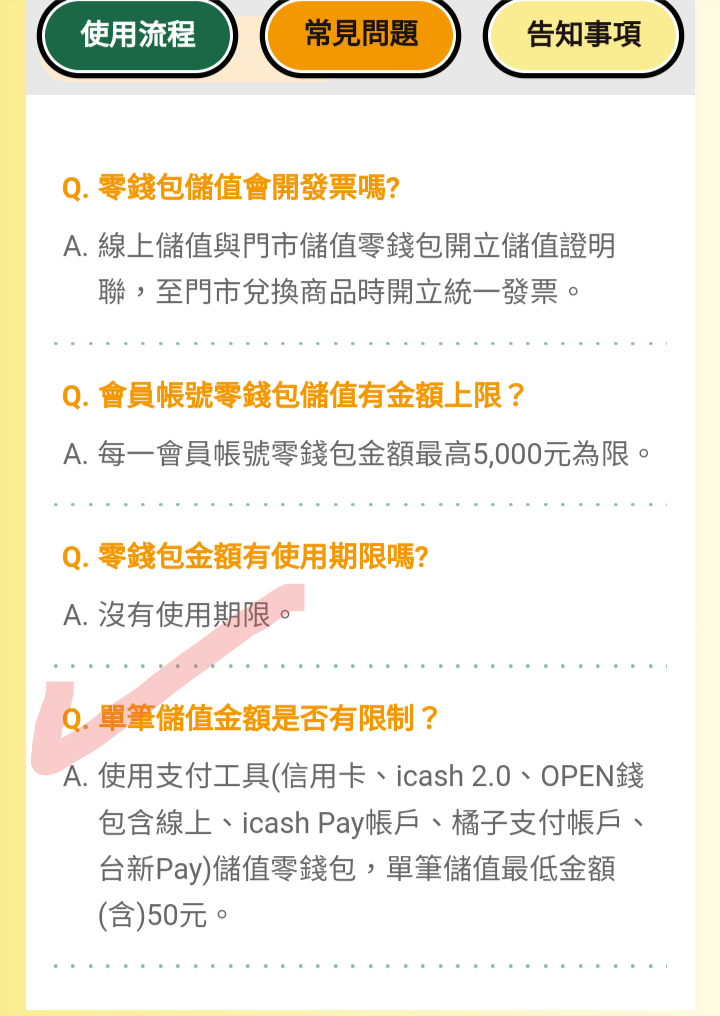The width and height of the screenshot is (720, 1016).
Task: Switch to the 使用流程 tab
Action: [137, 36]
